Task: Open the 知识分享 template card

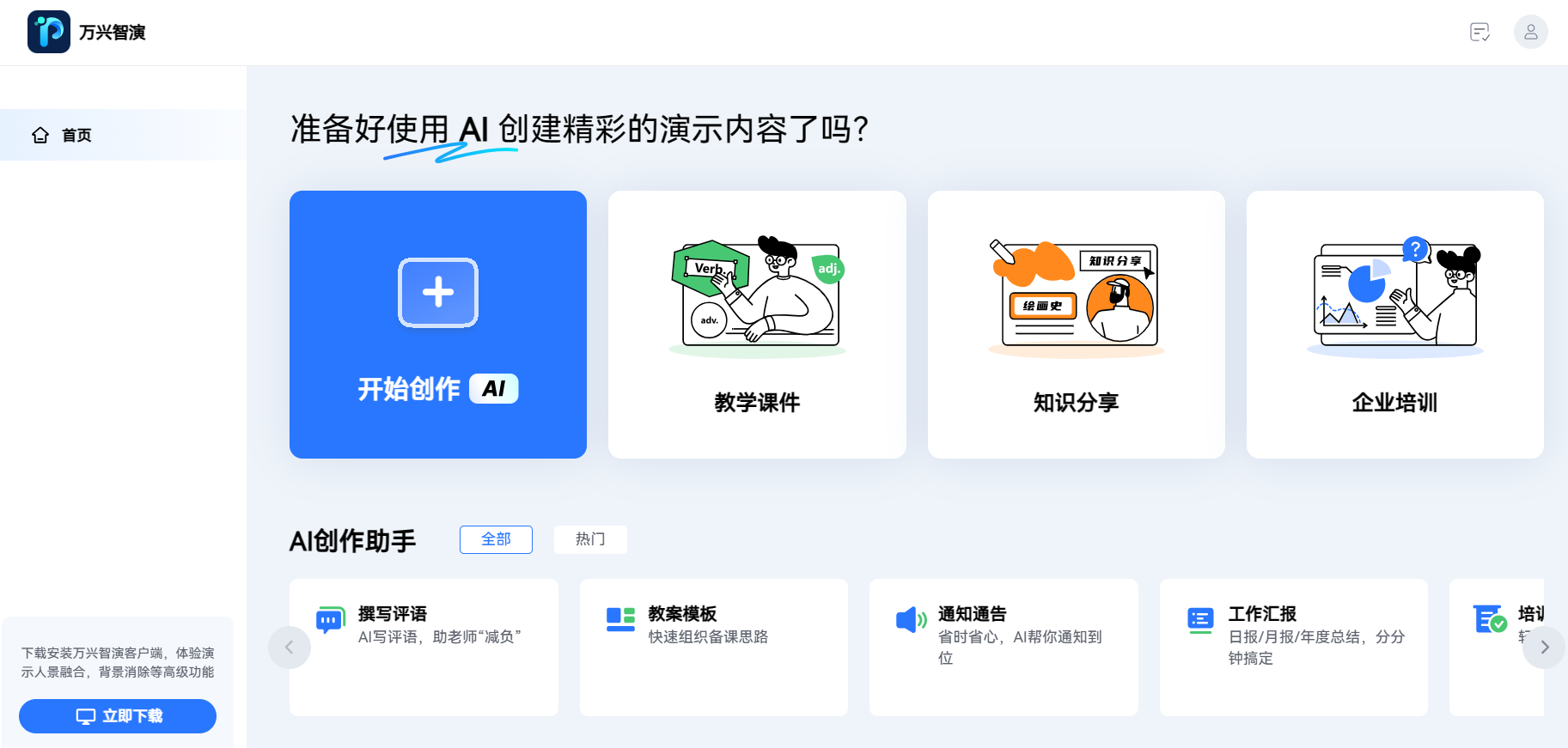Action: pos(1076,325)
